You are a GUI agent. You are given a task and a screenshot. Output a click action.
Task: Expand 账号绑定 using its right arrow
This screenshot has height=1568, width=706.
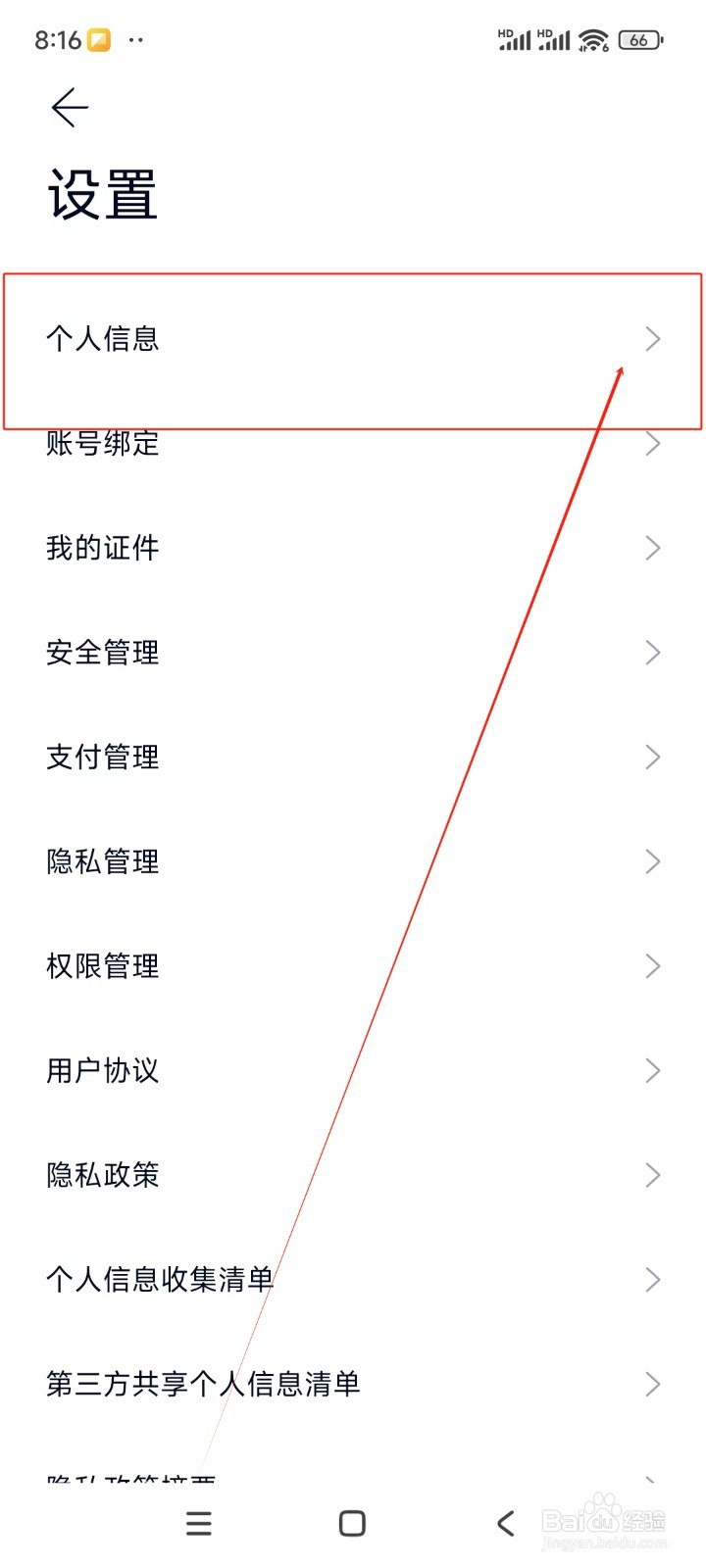coord(652,444)
